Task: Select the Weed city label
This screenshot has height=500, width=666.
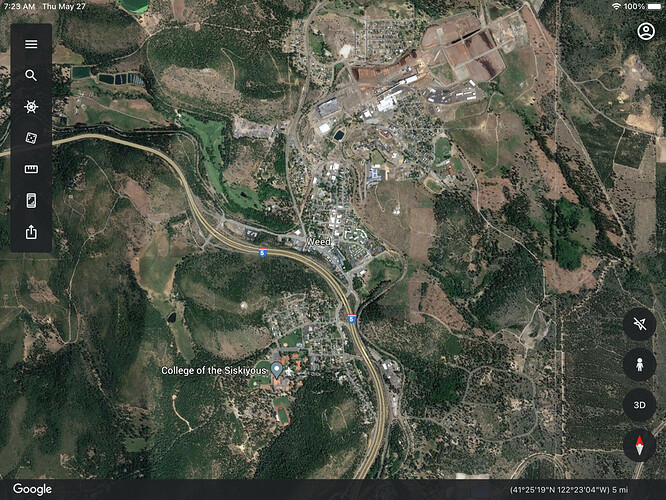Action: [x=318, y=242]
